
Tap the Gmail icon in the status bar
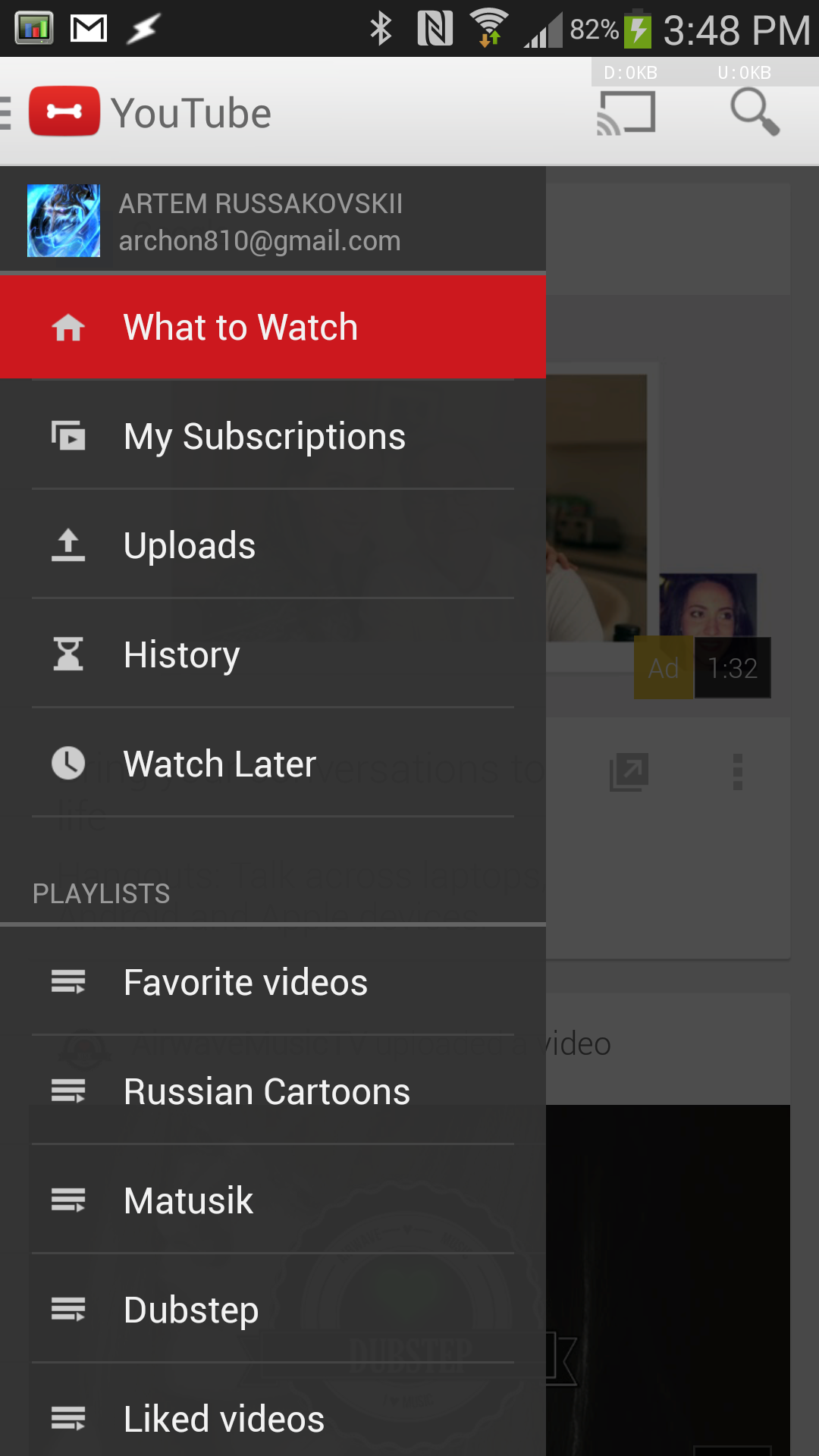pyautogui.click(x=88, y=28)
